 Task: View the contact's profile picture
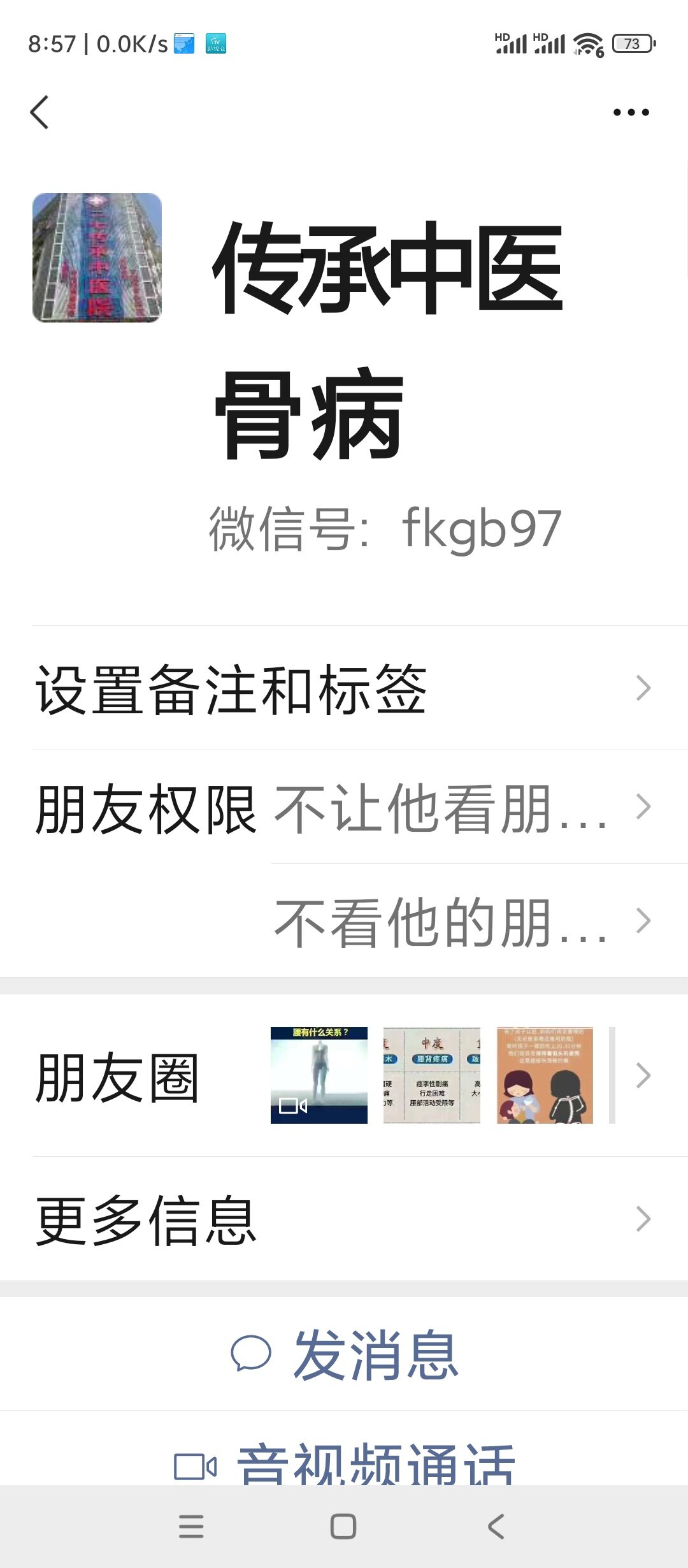coord(97,258)
